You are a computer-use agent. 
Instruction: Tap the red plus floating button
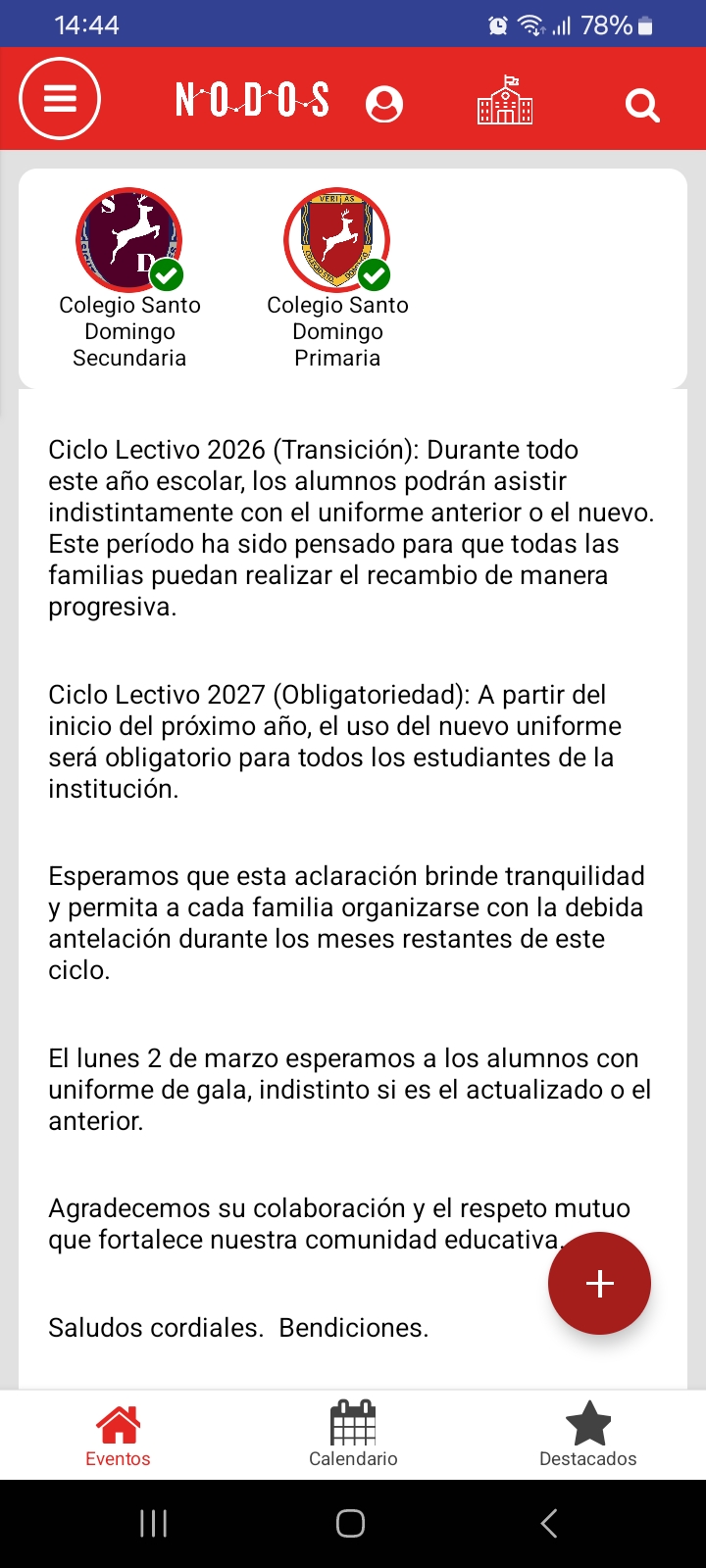click(x=599, y=1283)
